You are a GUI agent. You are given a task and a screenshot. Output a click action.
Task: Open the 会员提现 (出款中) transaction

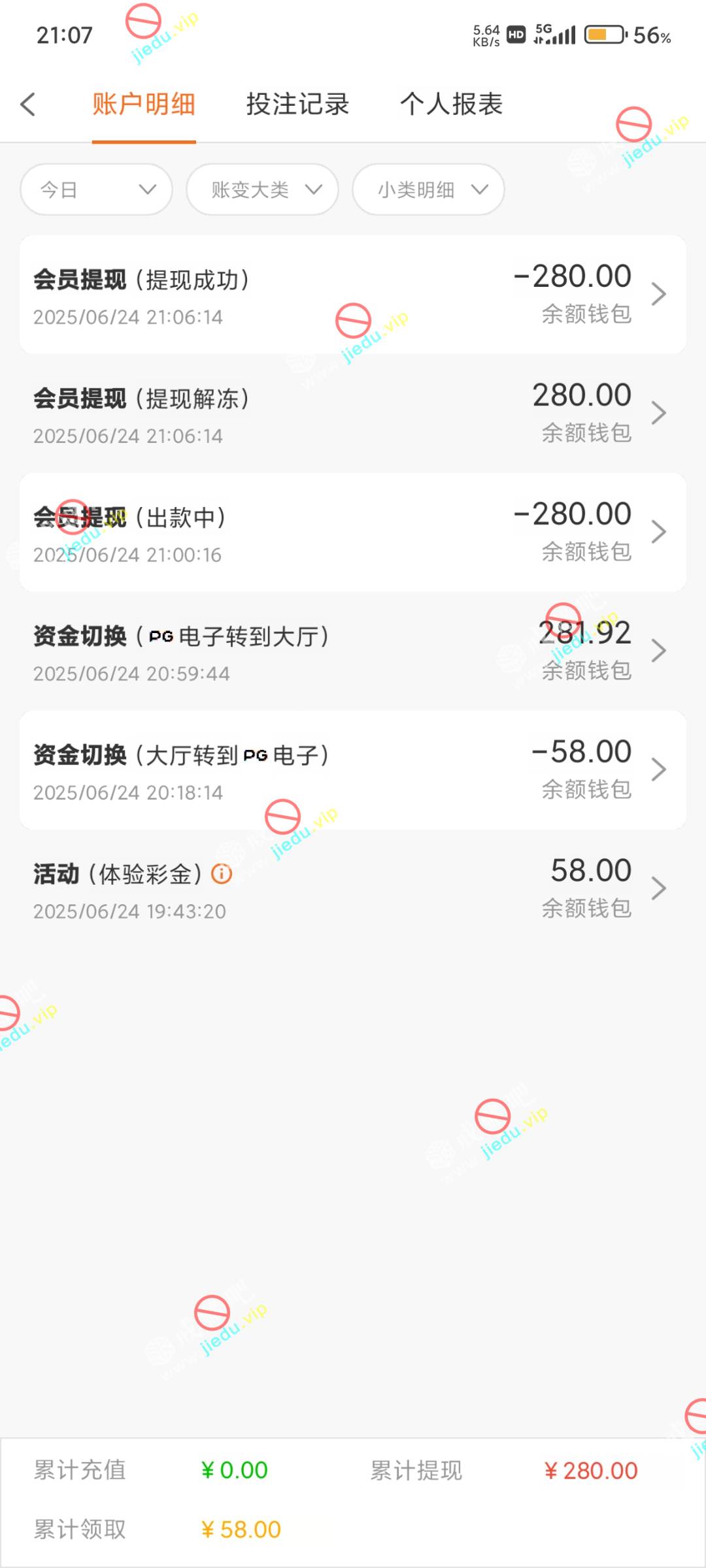353,533
